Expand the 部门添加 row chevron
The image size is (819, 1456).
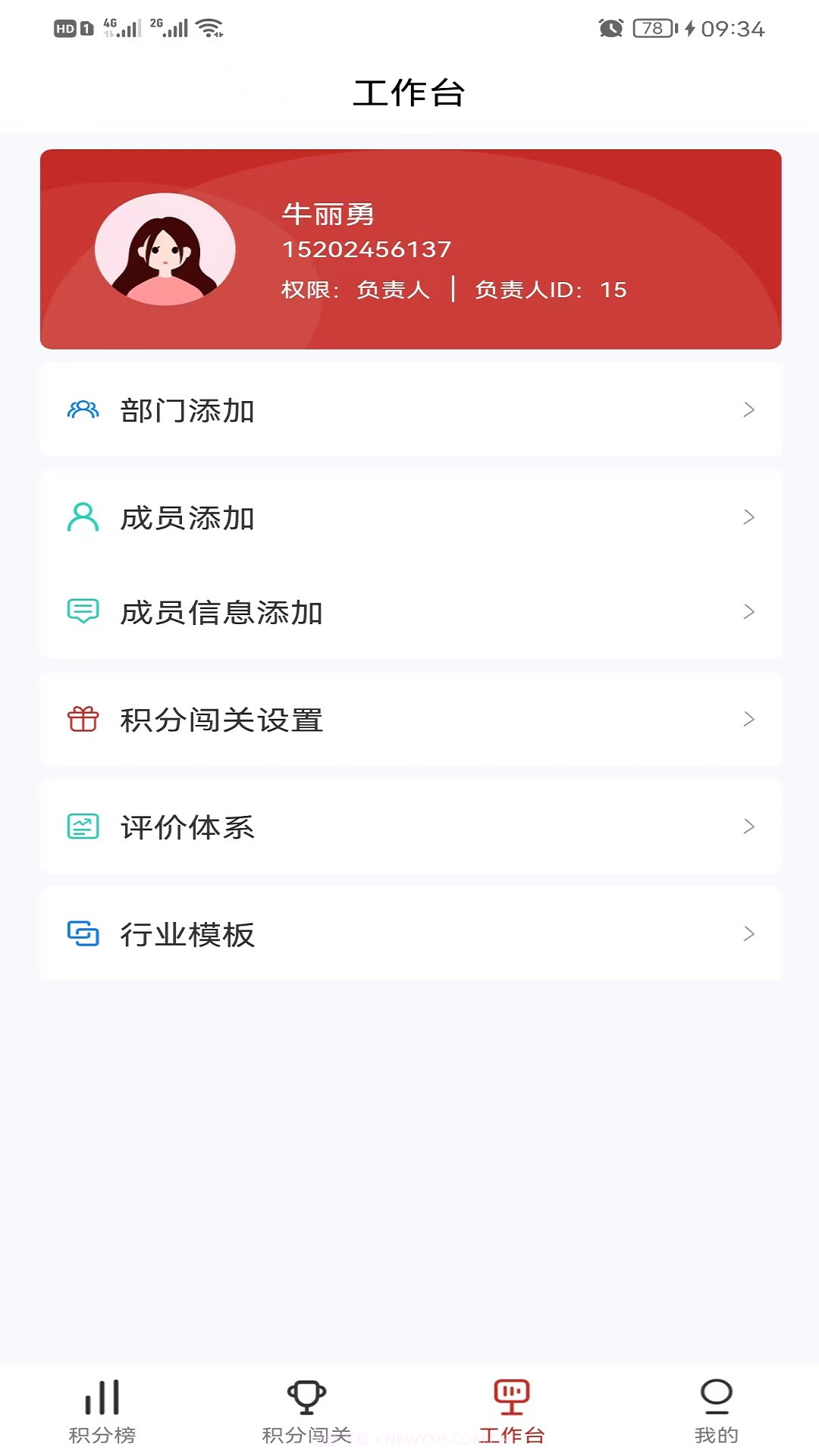click(749, 410)
